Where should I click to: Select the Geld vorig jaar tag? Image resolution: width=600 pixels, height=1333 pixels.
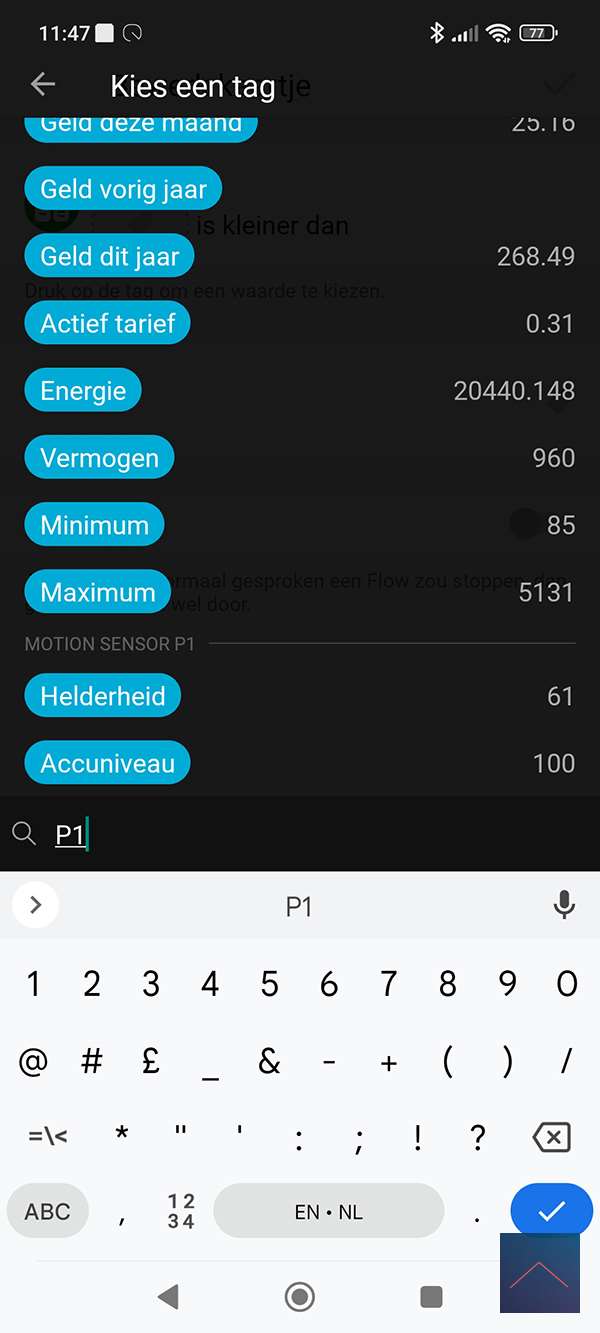(x=123, y=189)
